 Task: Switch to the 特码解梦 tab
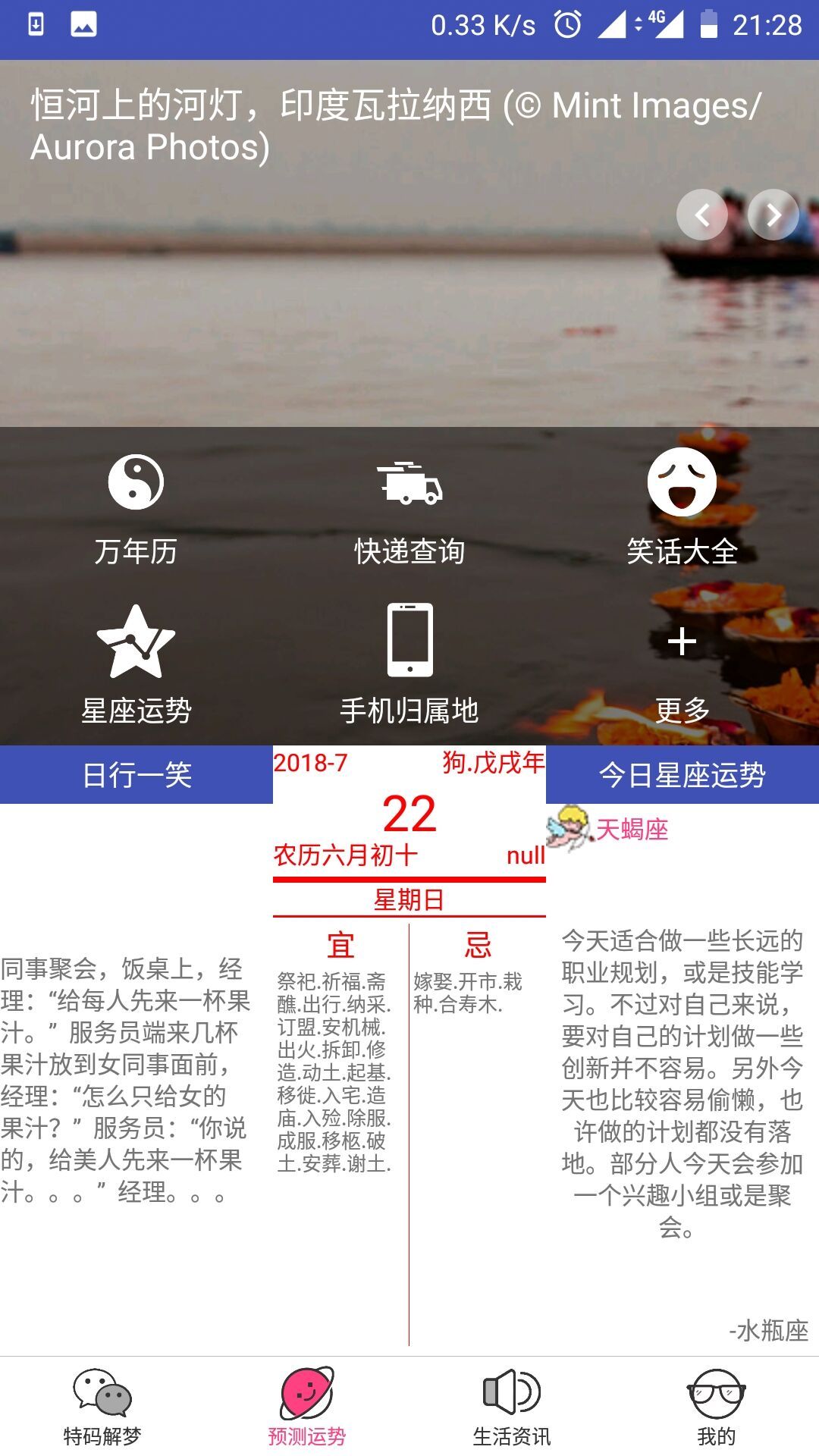(102, 1407)
